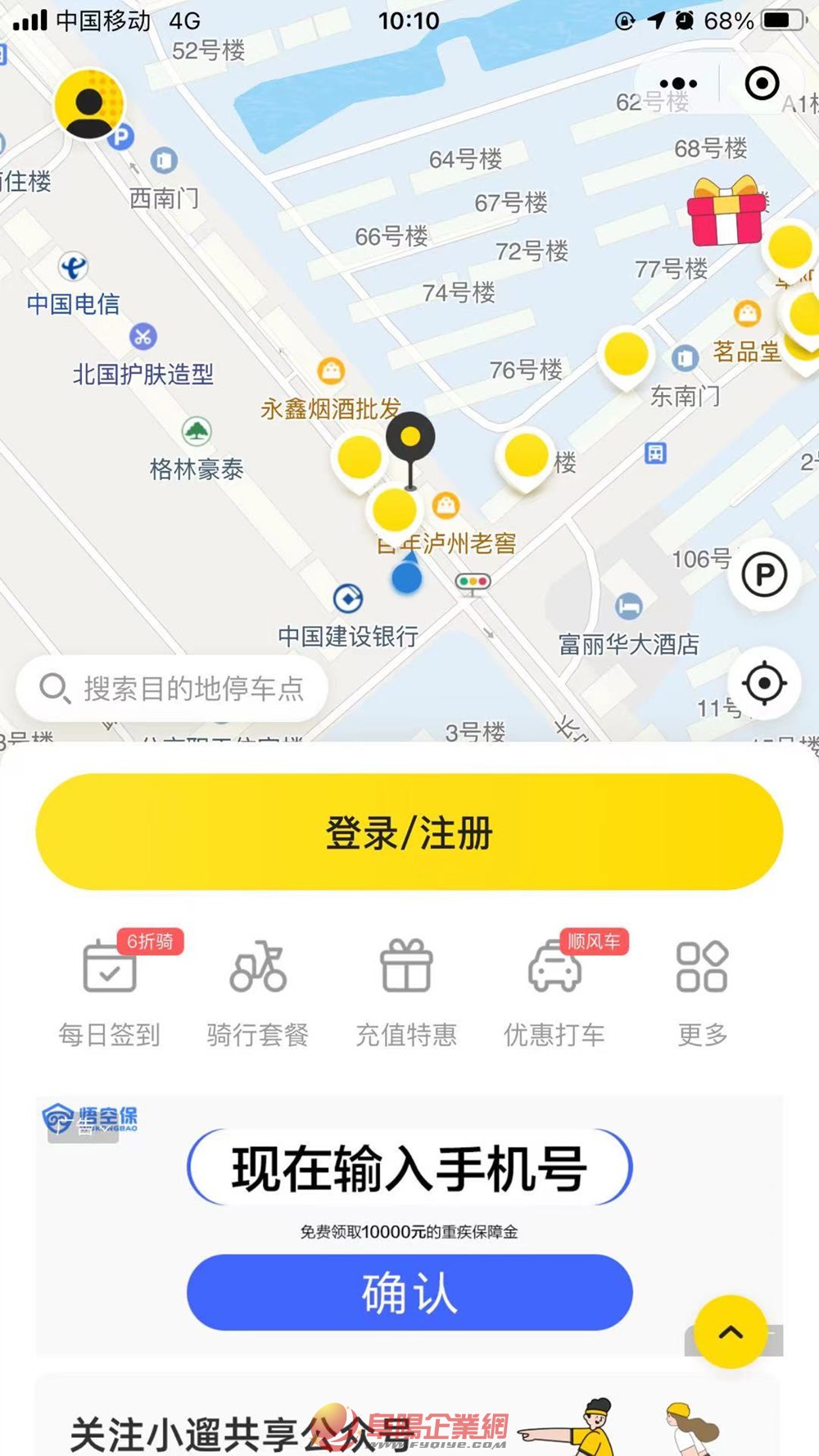The image size is (819, 1456).
Task: Confirm with the blue 确认 button
Action: click(409, 1292)
